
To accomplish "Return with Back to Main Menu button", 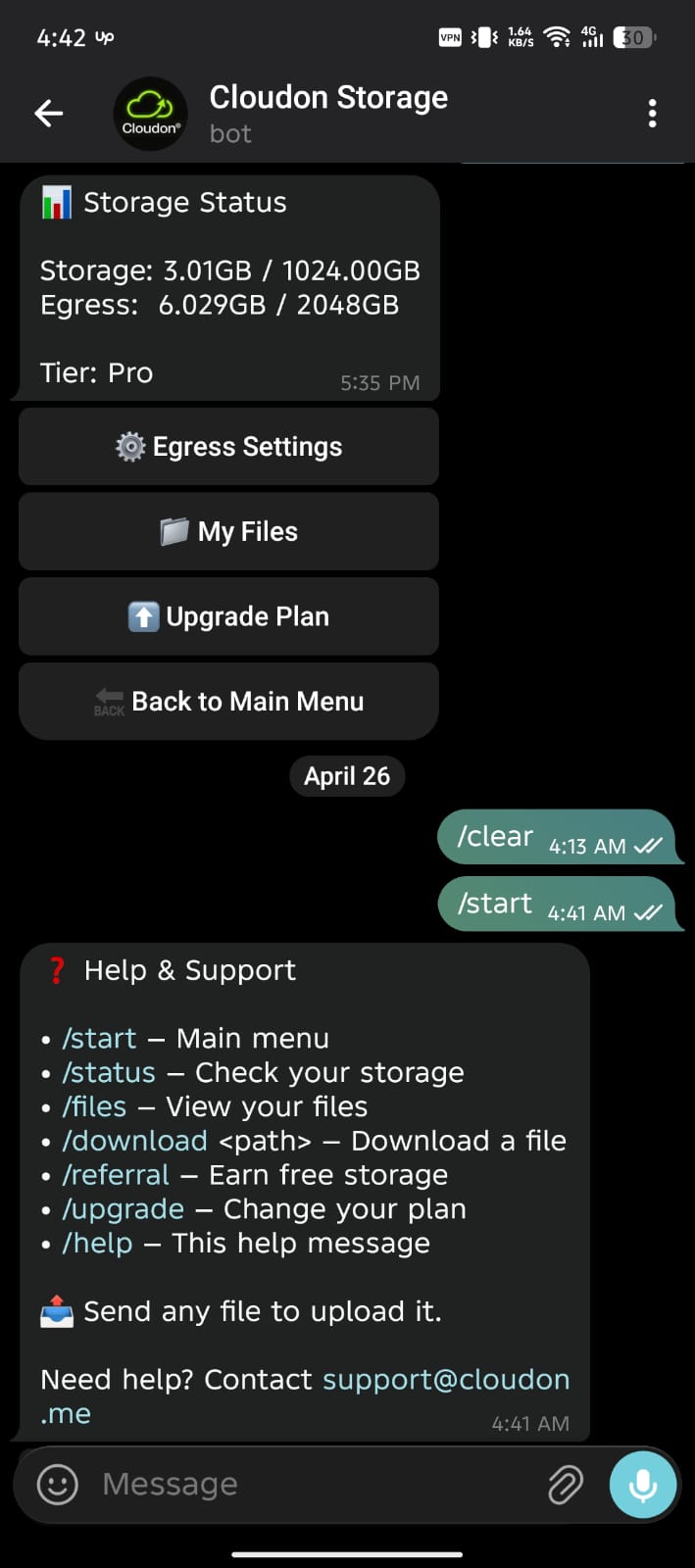I will 228,702.
